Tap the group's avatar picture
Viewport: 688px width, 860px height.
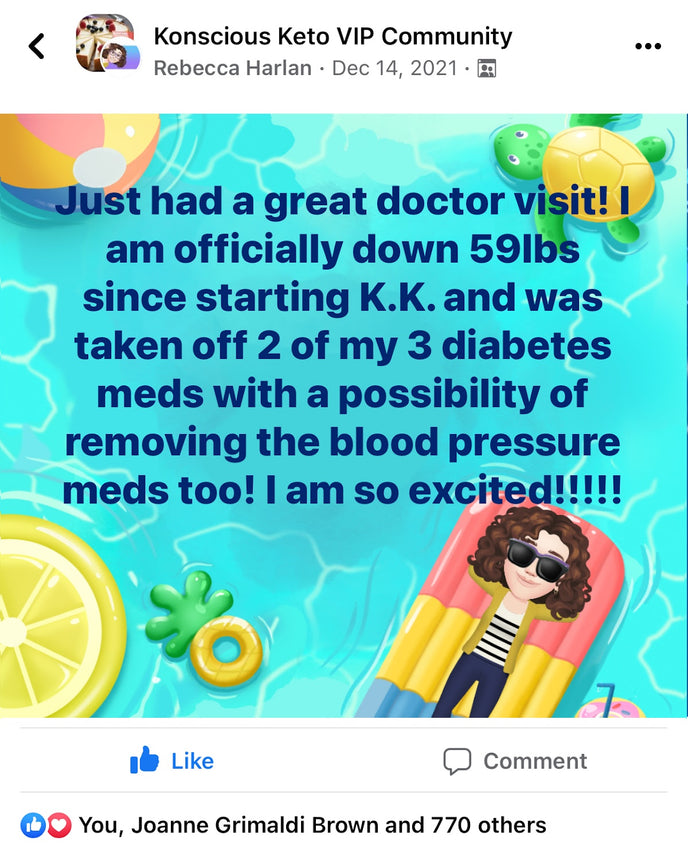(x=105, y=43)
